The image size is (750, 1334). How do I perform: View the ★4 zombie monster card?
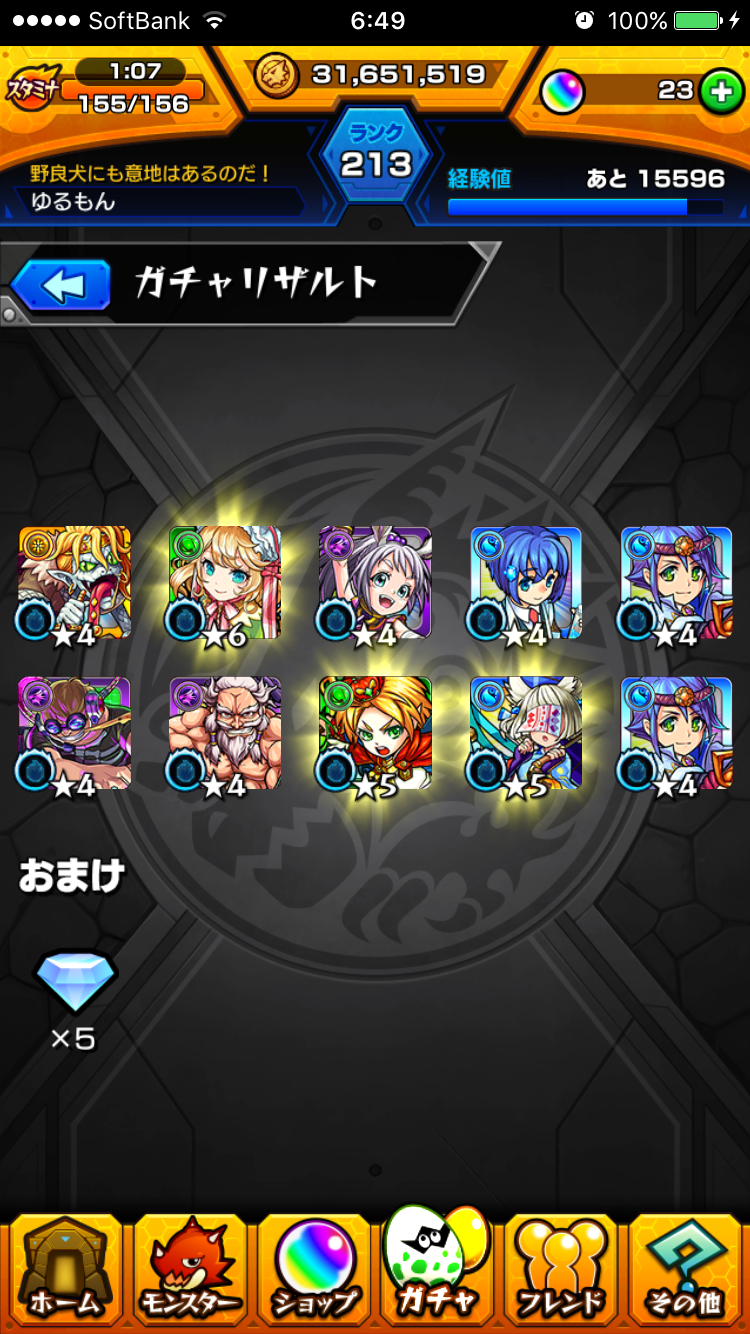point(75,583)
